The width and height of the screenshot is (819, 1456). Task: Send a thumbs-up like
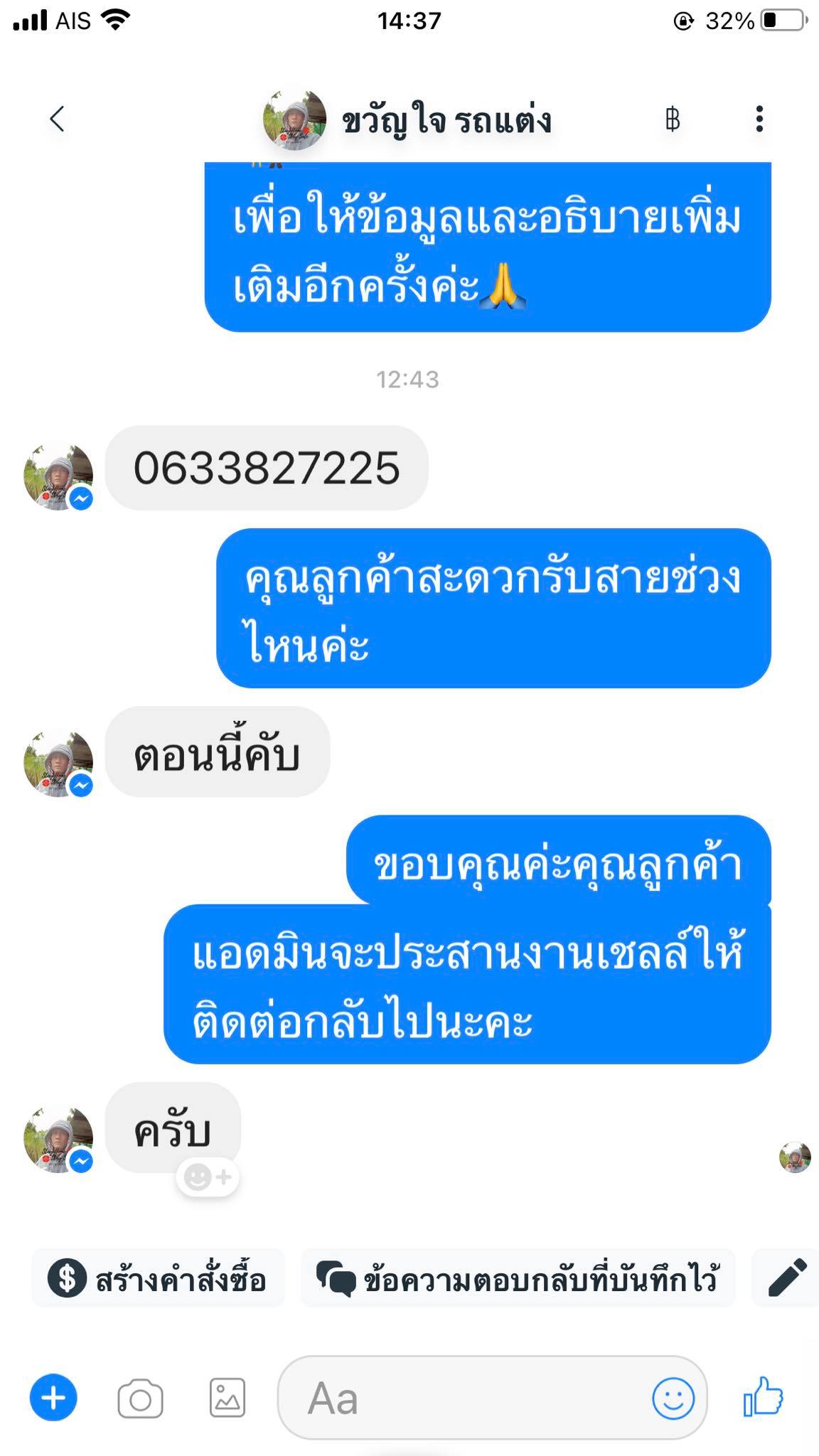pyautogui.click(x=764, y=1397)
